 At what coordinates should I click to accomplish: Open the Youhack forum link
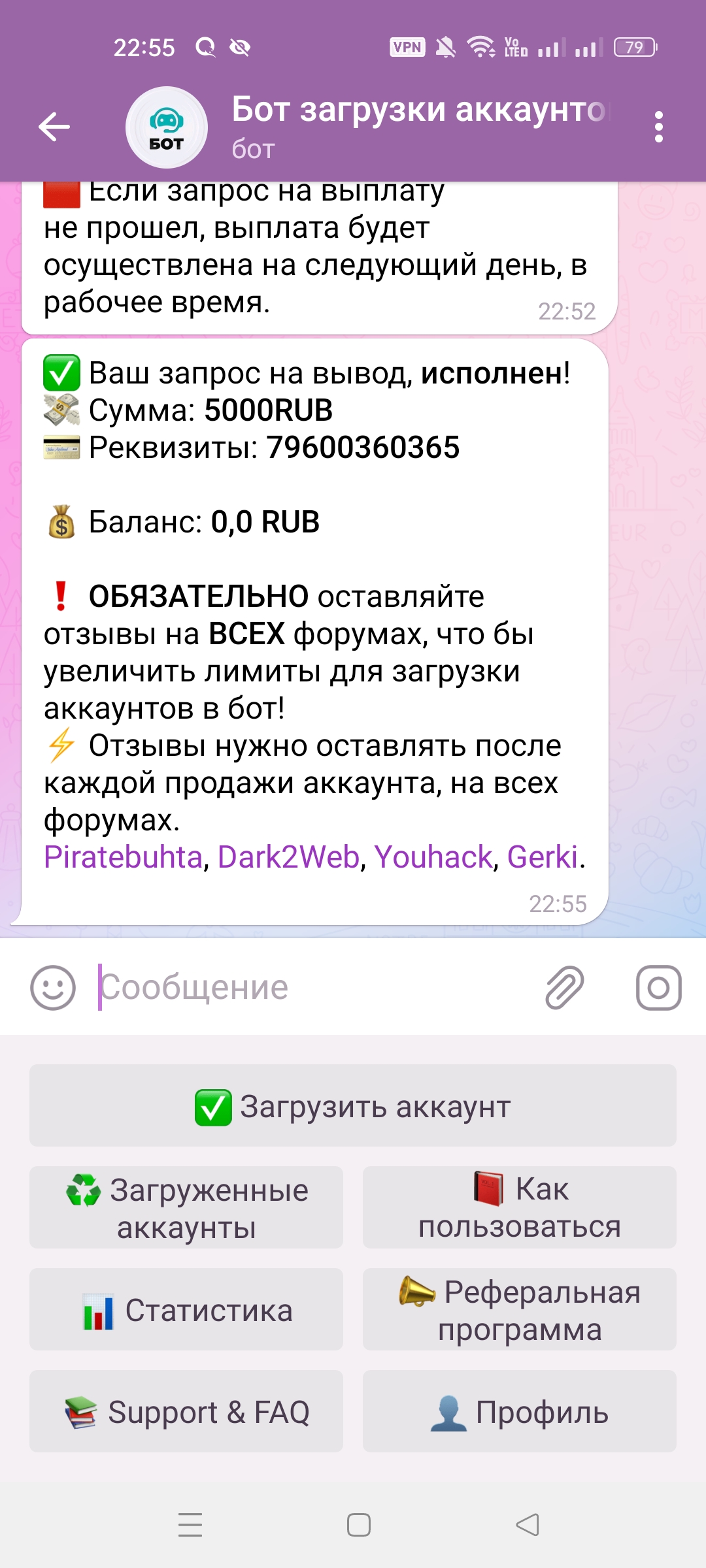click(x=433, y=857)
